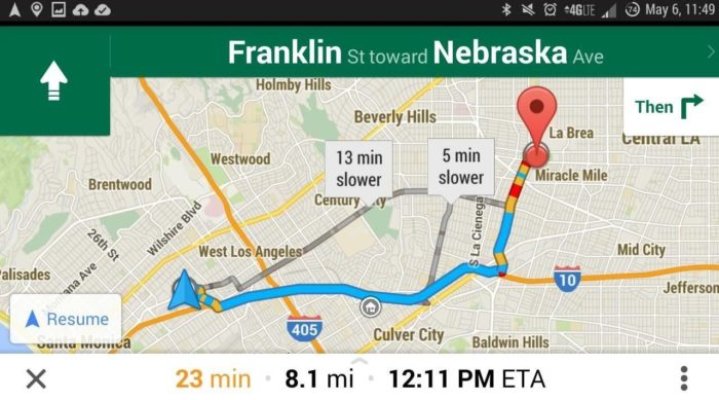Screen dimensions: 719x400
Task: Show the next turn in the Then panel
Action: 669,107
